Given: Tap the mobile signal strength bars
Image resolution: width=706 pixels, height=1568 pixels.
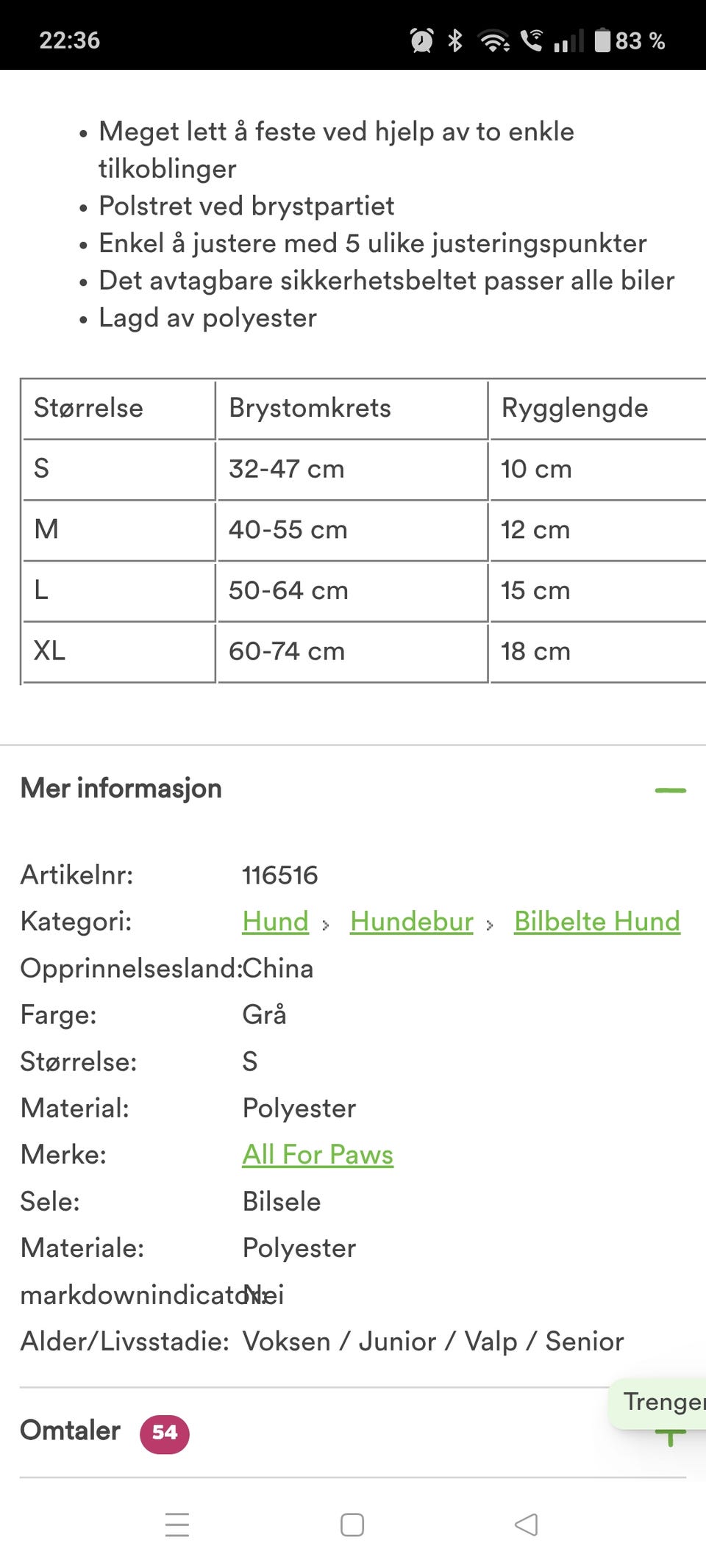Looking at the screenshot, I should [x=567, y=41].
